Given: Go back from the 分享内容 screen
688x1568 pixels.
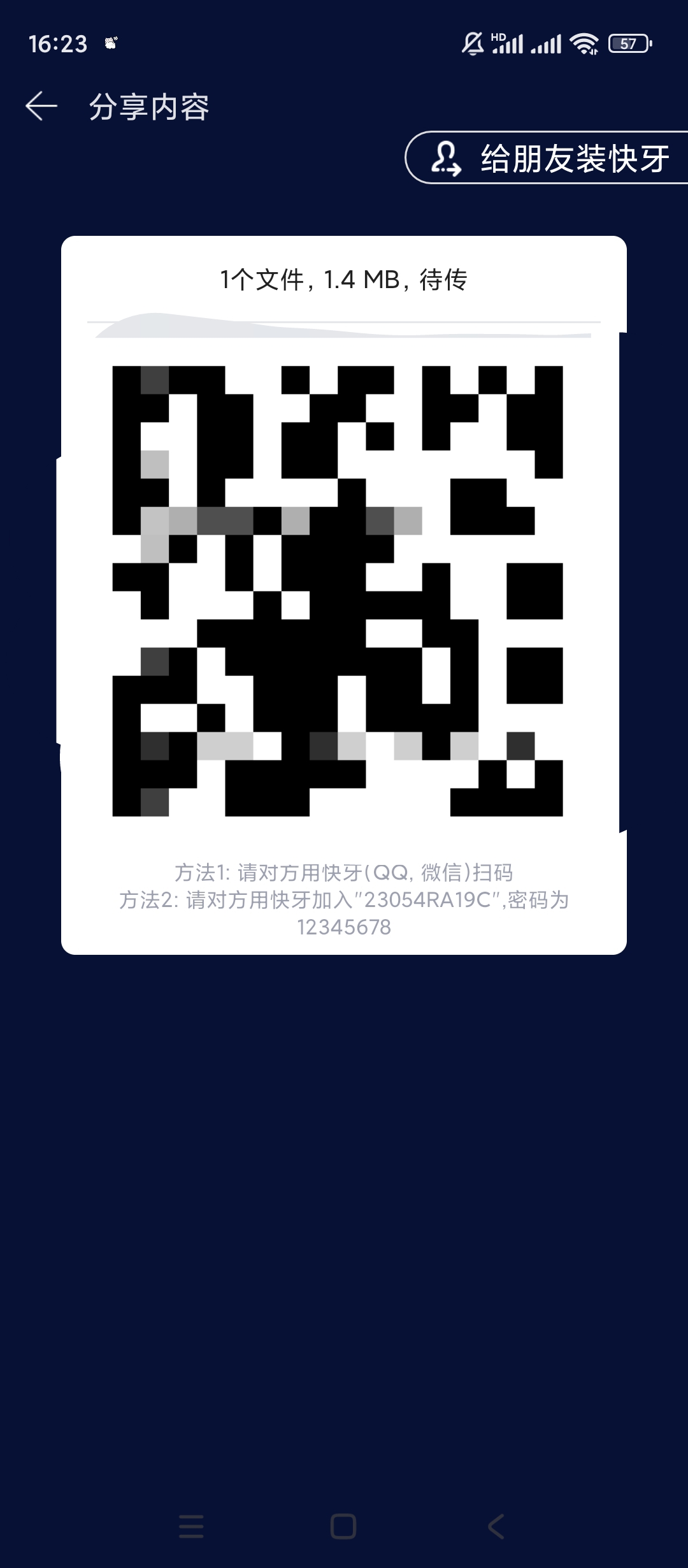Looking at the screenshot, I should coord(41,106).
